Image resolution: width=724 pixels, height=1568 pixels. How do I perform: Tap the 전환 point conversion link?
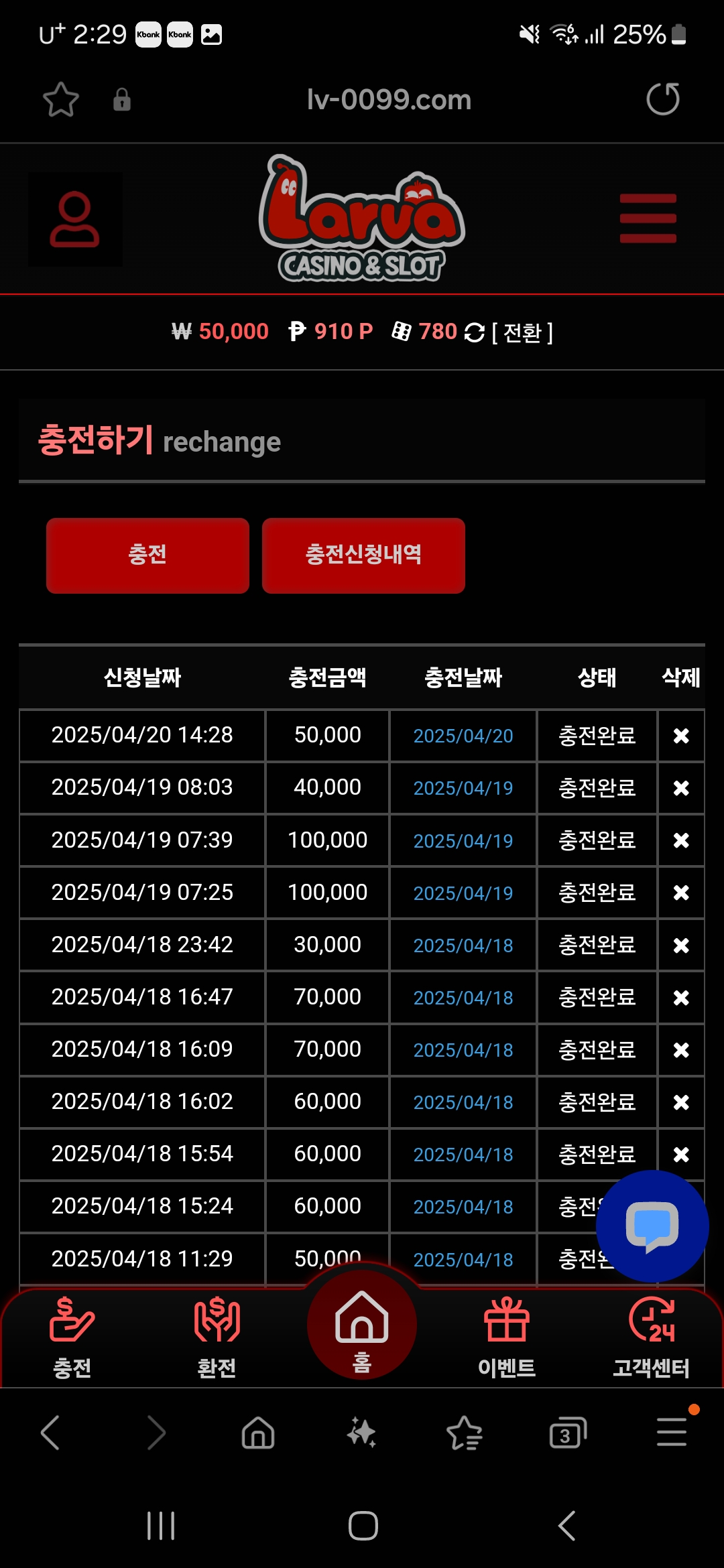pos(522,332)
